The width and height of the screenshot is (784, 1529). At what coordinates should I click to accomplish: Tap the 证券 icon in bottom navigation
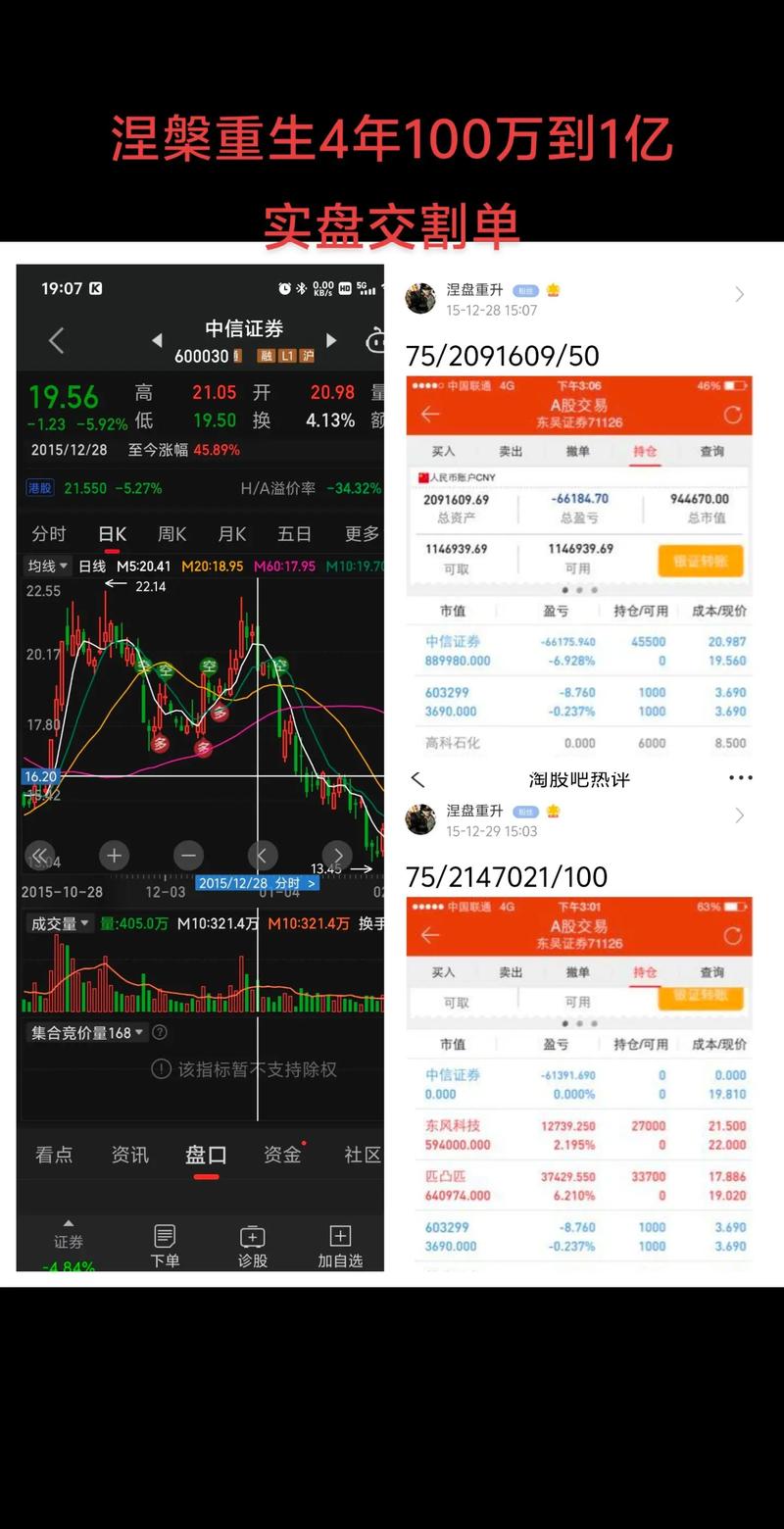(67, 1238)
